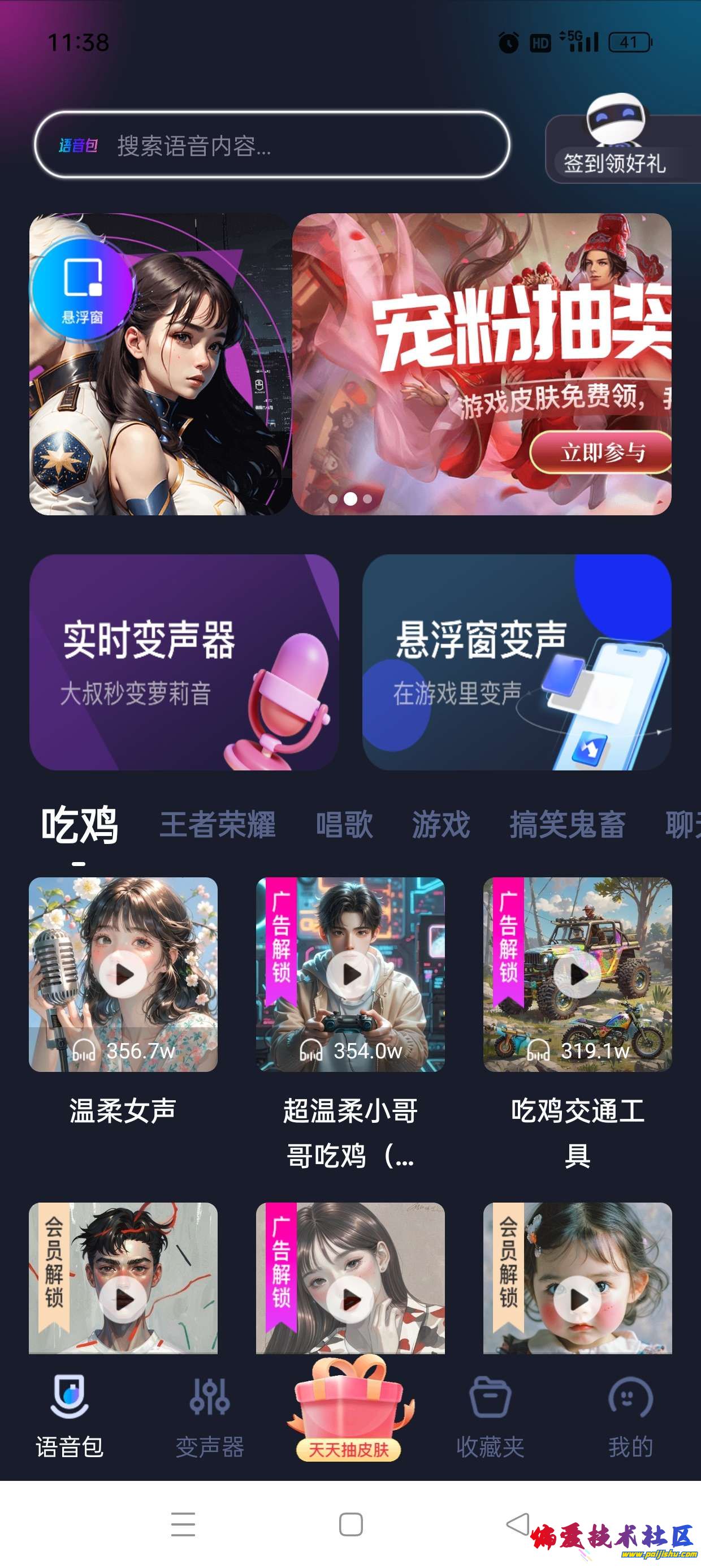
Task: Play the 超温柔小哥哥吃鸡 voice pack
Action: coord(350,974)
